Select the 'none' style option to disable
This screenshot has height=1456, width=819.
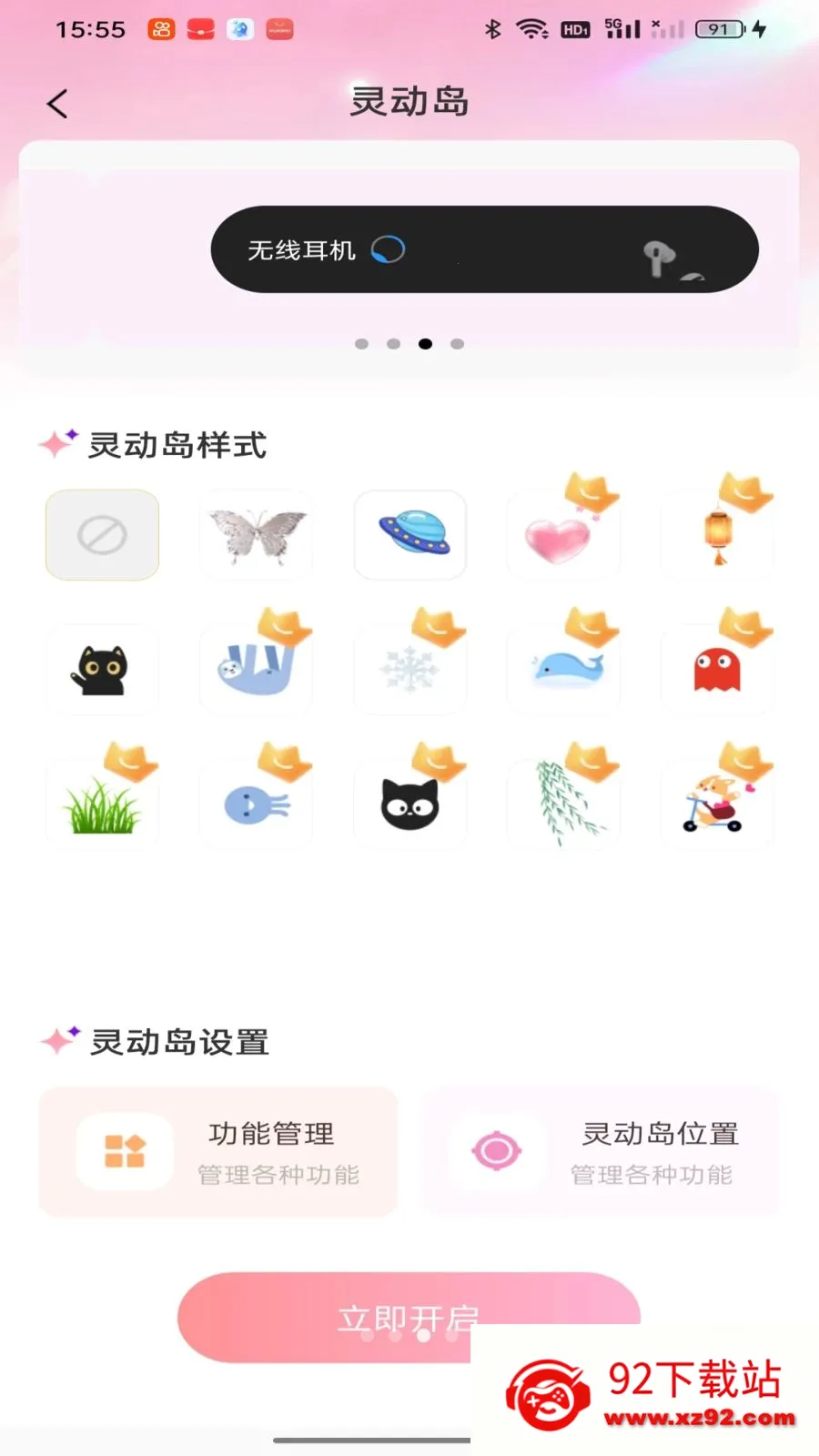pos(102,534)
